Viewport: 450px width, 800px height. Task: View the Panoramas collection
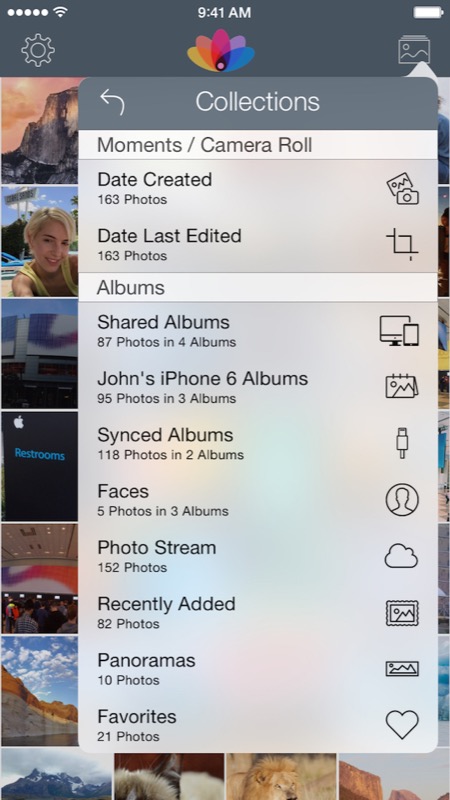tap(258, 668)
